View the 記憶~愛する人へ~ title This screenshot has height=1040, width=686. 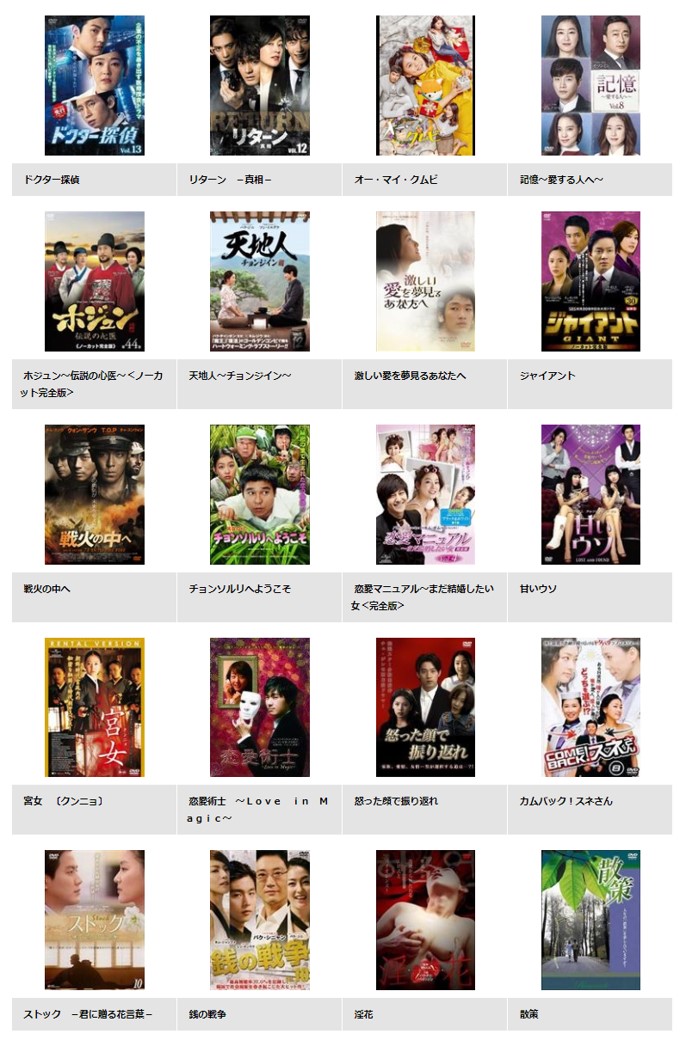[x=590, y=85]
